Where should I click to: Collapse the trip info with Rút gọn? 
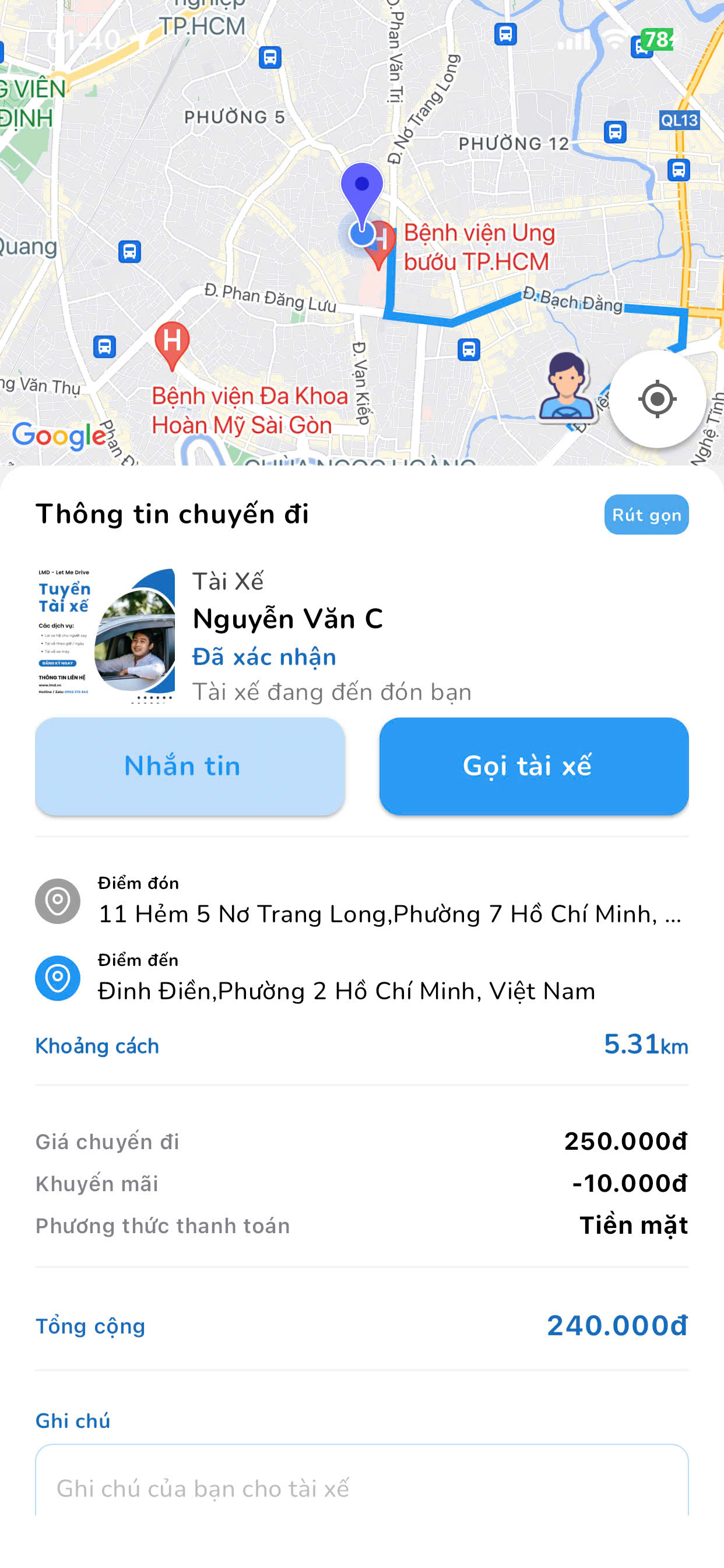(646, 514)
